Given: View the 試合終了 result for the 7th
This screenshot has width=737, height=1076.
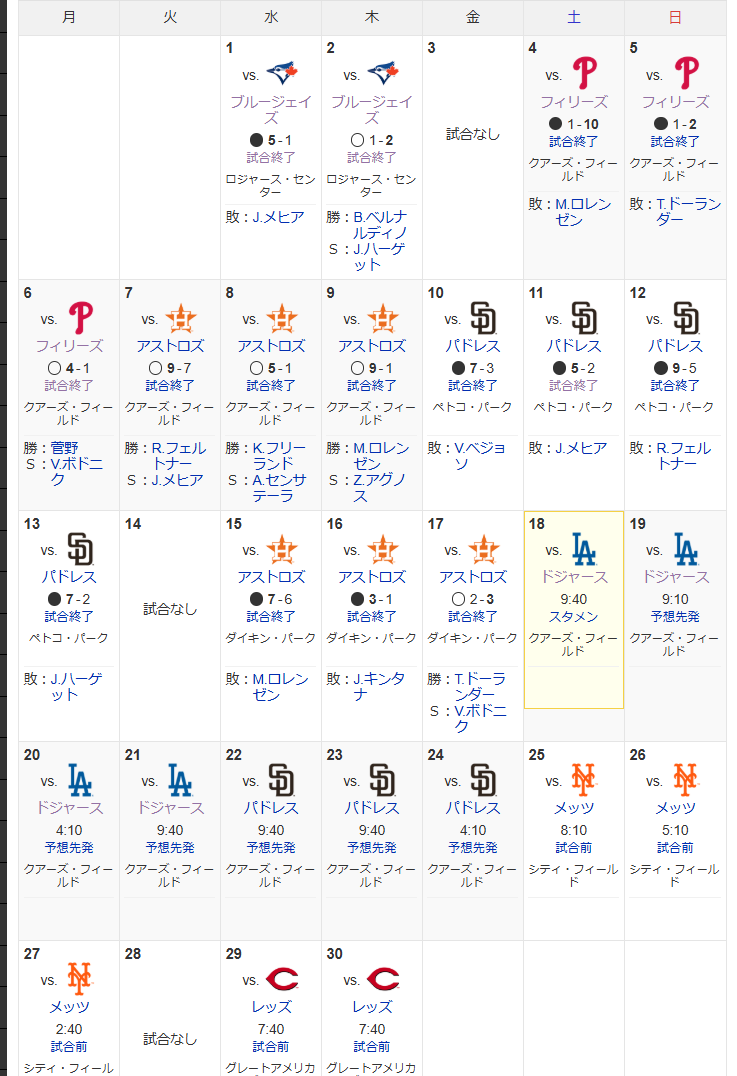Looking at the screenshot, I should (170, 385).
